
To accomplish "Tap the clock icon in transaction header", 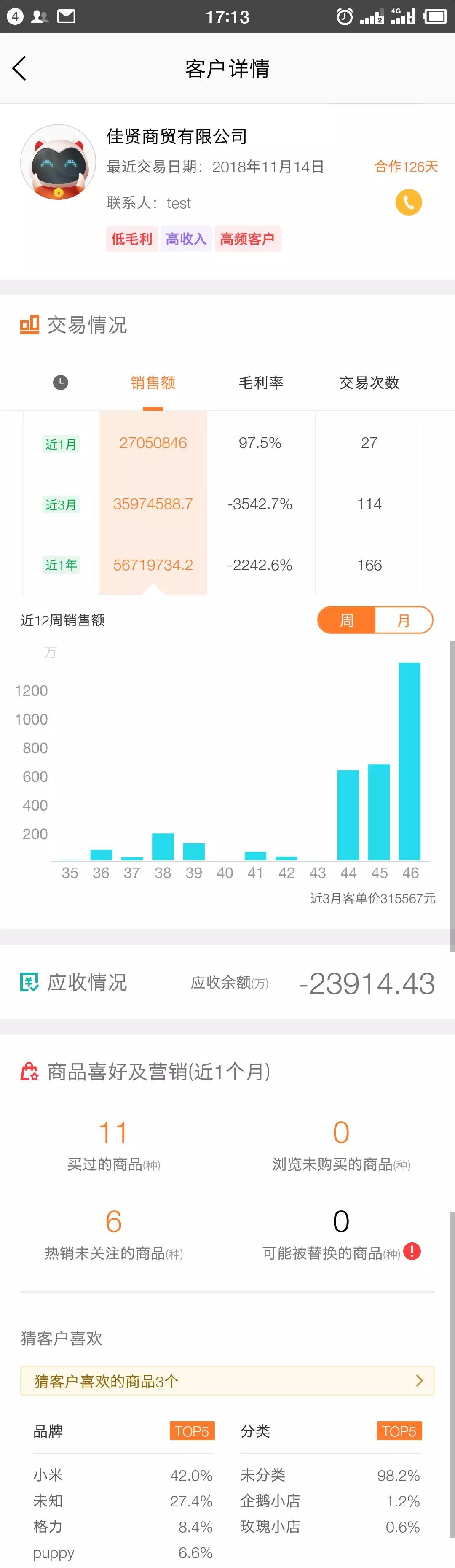I will point(60,382).
